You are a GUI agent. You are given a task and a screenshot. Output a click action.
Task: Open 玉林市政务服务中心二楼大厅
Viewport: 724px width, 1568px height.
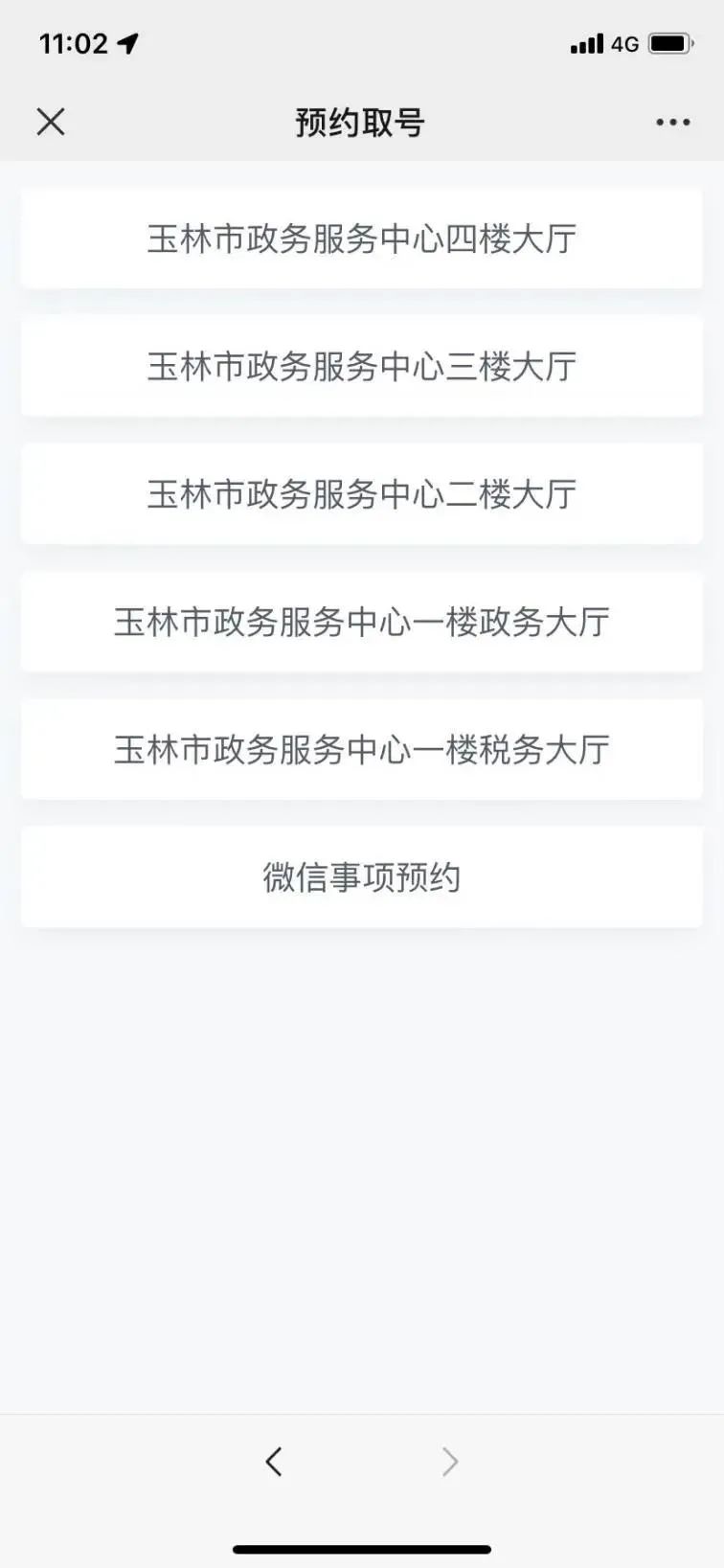click(x=362, y=494)
